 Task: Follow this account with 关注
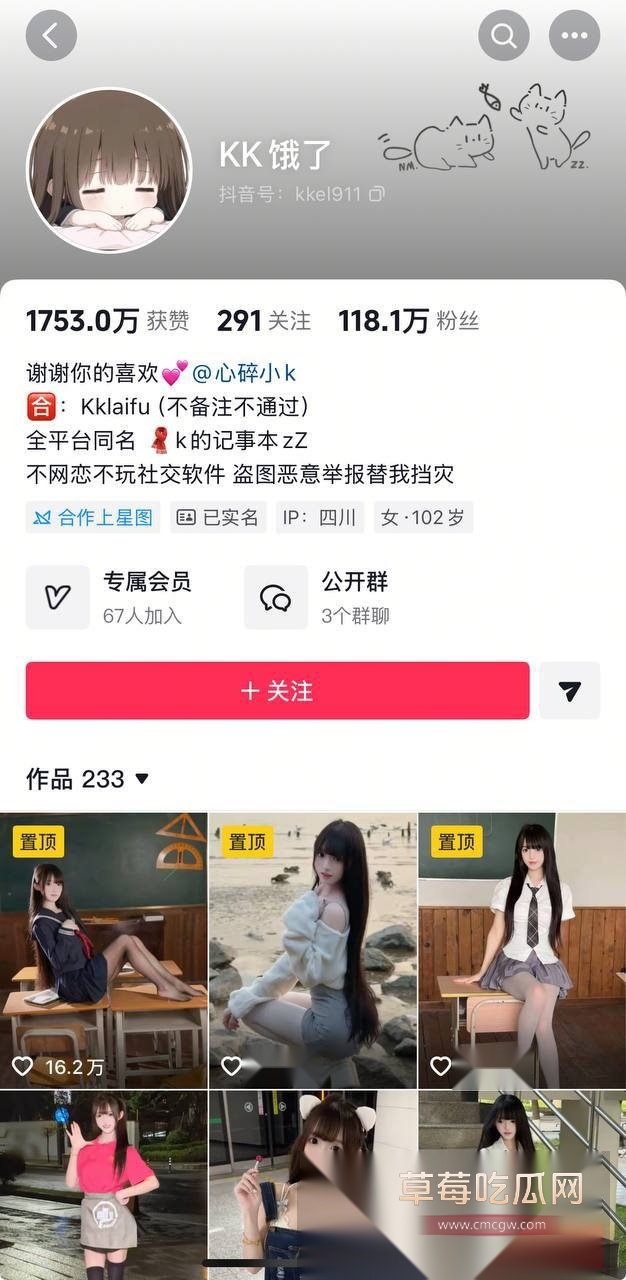coord(277,690)
